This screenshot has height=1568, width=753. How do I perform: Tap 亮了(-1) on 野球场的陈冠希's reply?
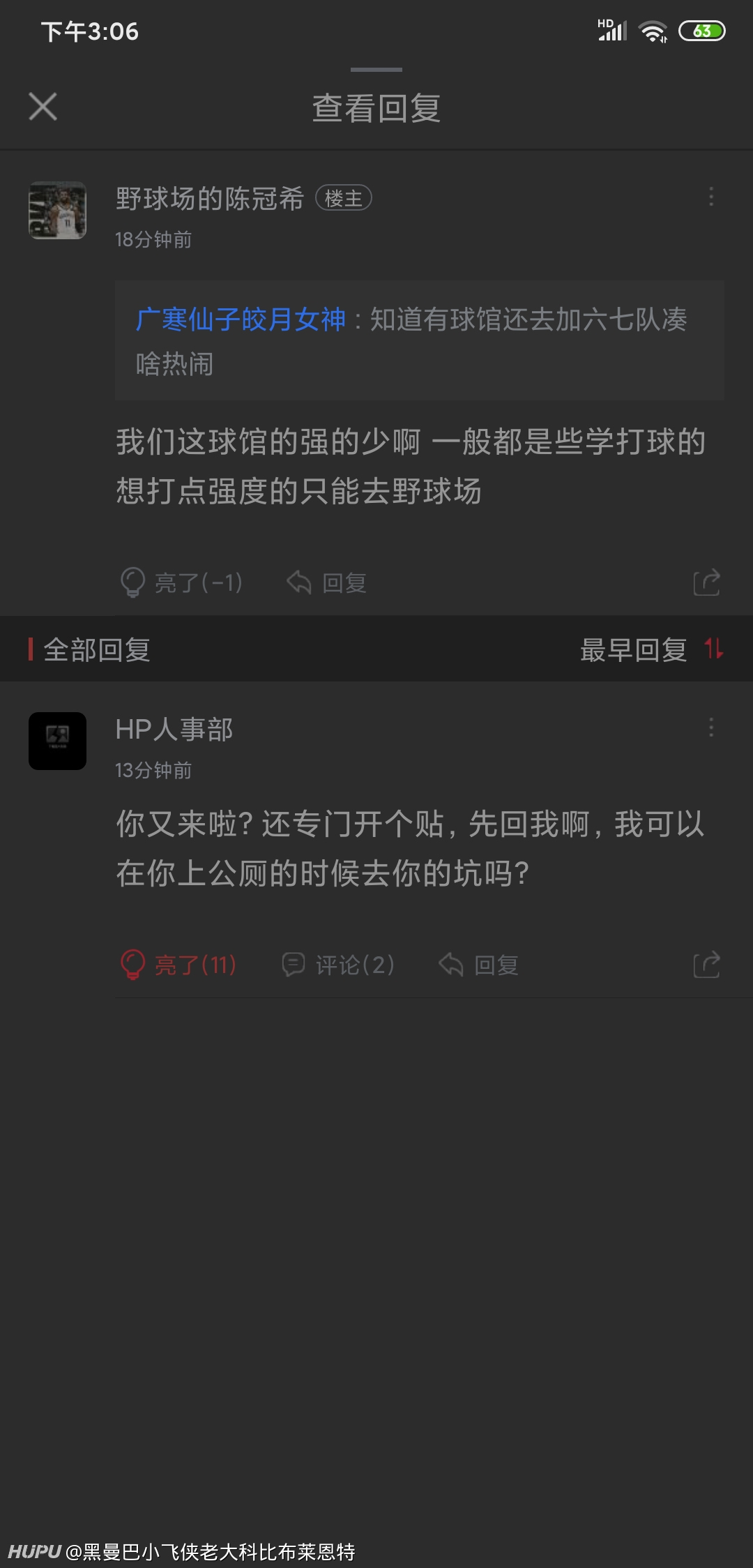tap(181, 582)
